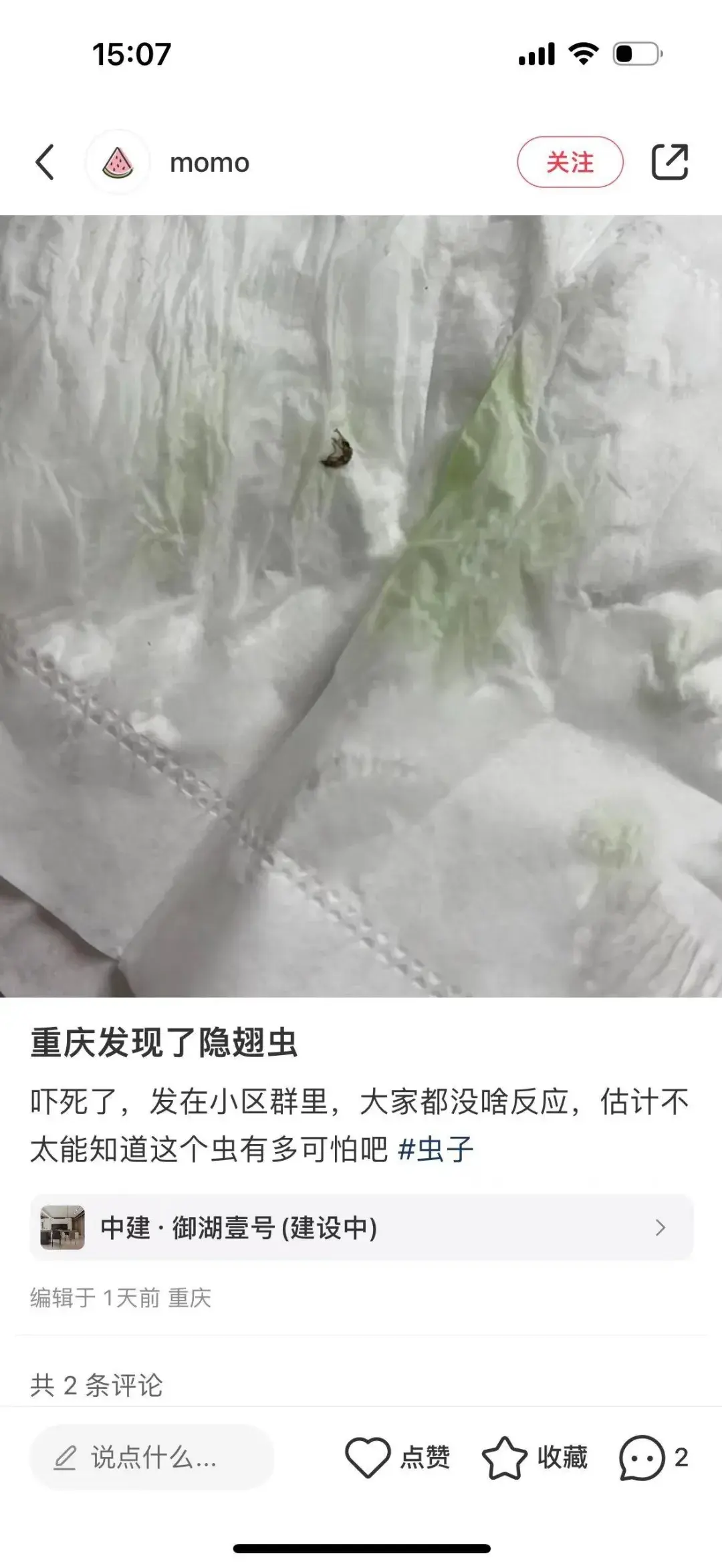Open momo's profile avatar
This screenshot has height=1568, width=722.
[x=118, y=162]
